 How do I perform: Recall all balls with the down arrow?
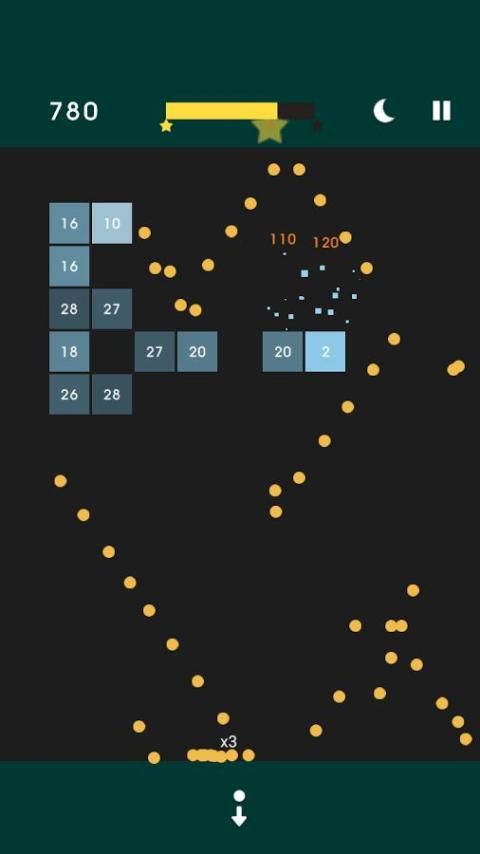point(239,809)
